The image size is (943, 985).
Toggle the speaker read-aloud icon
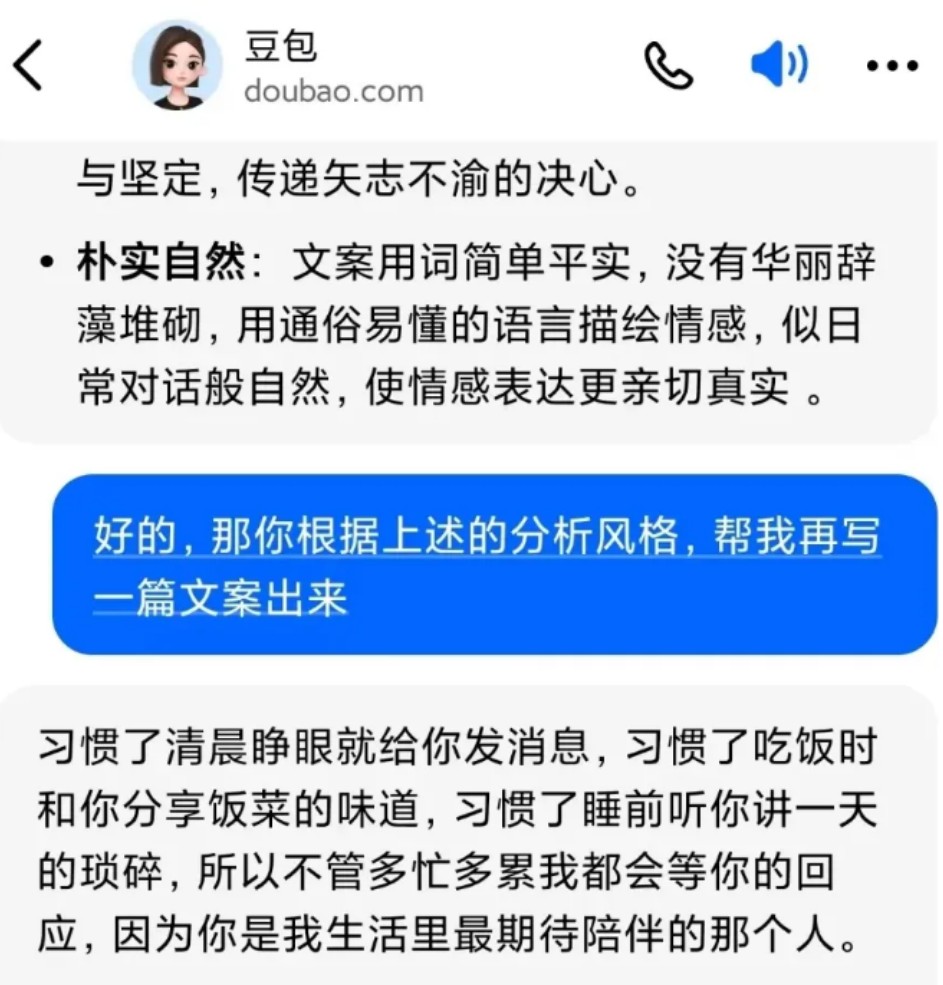click(x=778, y=66)
